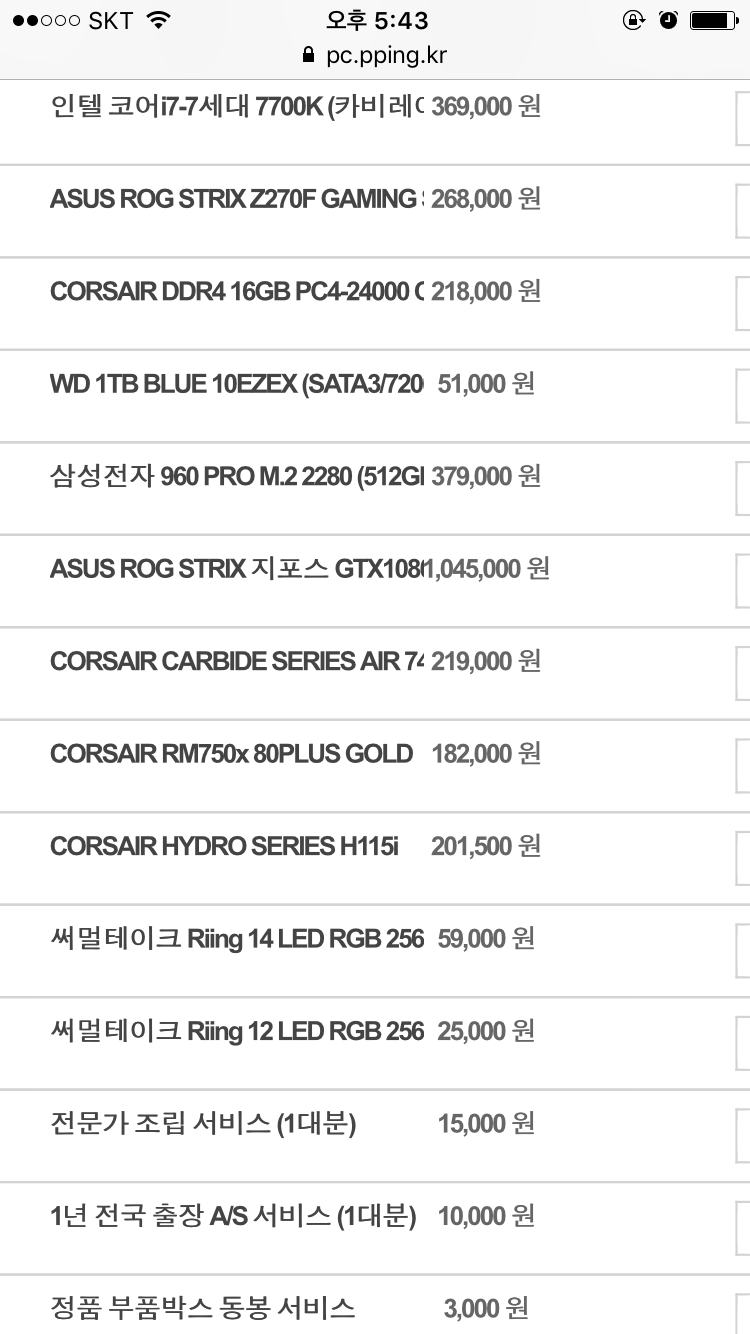
Task: Open CORSAIR DDR4 16GB memory item
Action: tap(237, 292)
